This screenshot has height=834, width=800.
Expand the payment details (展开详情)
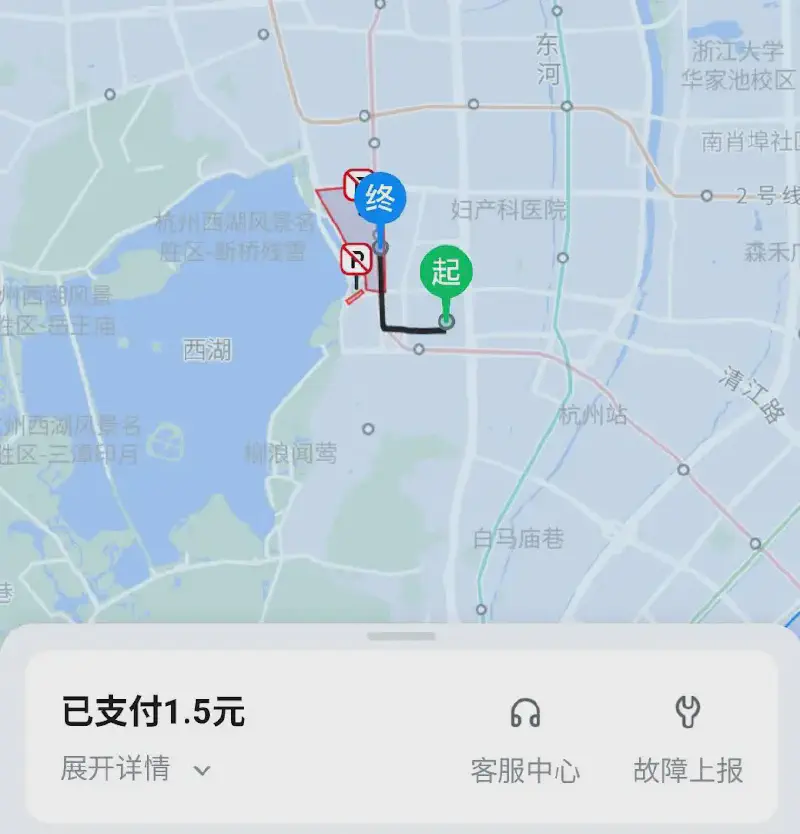coord(136,769)
